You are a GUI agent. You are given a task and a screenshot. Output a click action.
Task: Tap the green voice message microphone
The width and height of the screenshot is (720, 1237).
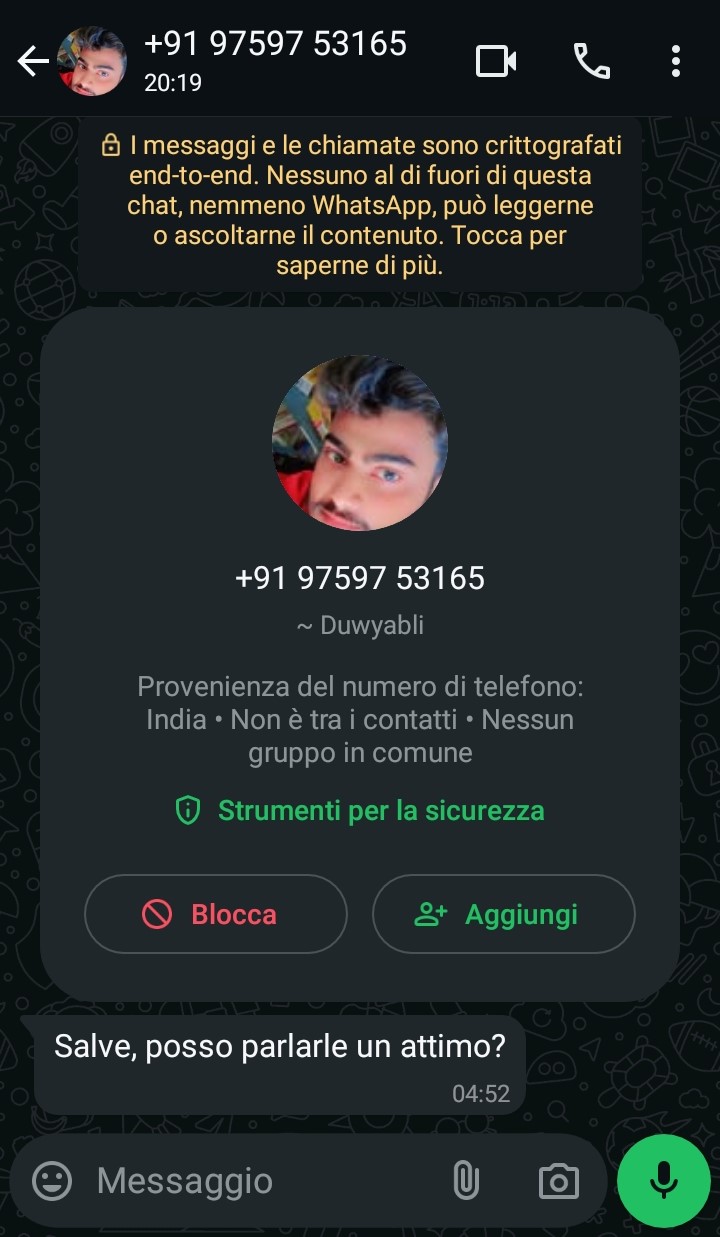point(663,1181)
